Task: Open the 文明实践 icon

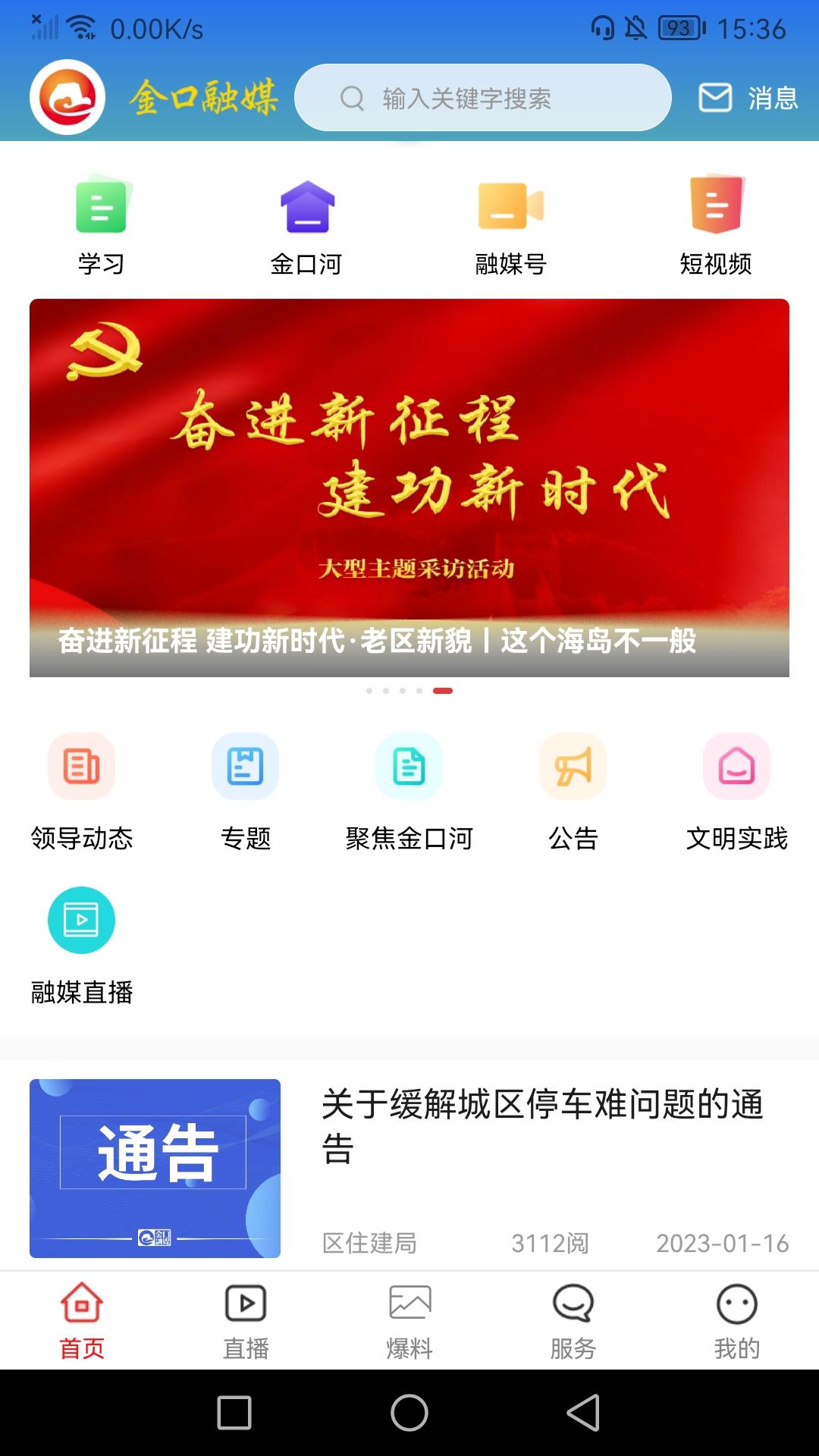Action: pos(736,766)
